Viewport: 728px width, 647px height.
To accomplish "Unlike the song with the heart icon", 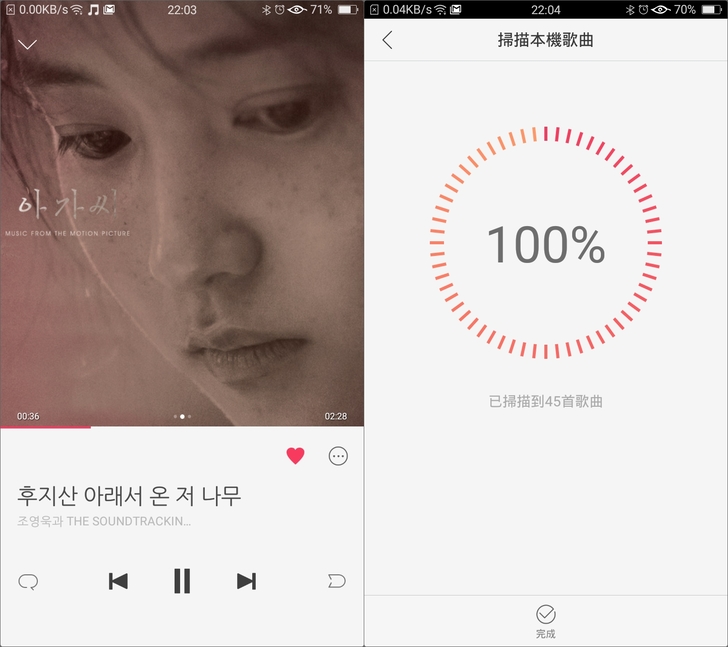I will 295,456.
